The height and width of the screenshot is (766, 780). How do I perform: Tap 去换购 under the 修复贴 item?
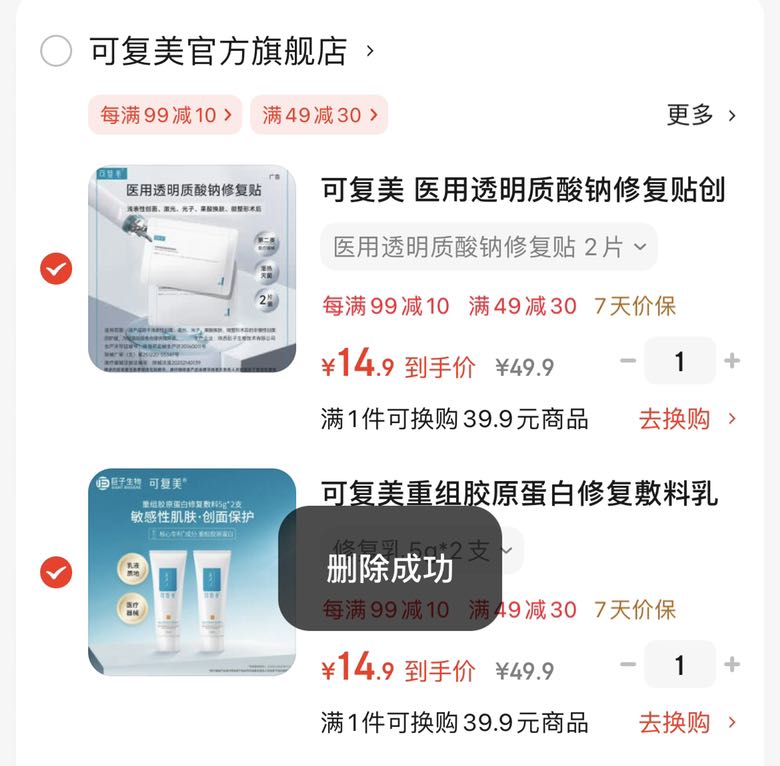(687, 419)
